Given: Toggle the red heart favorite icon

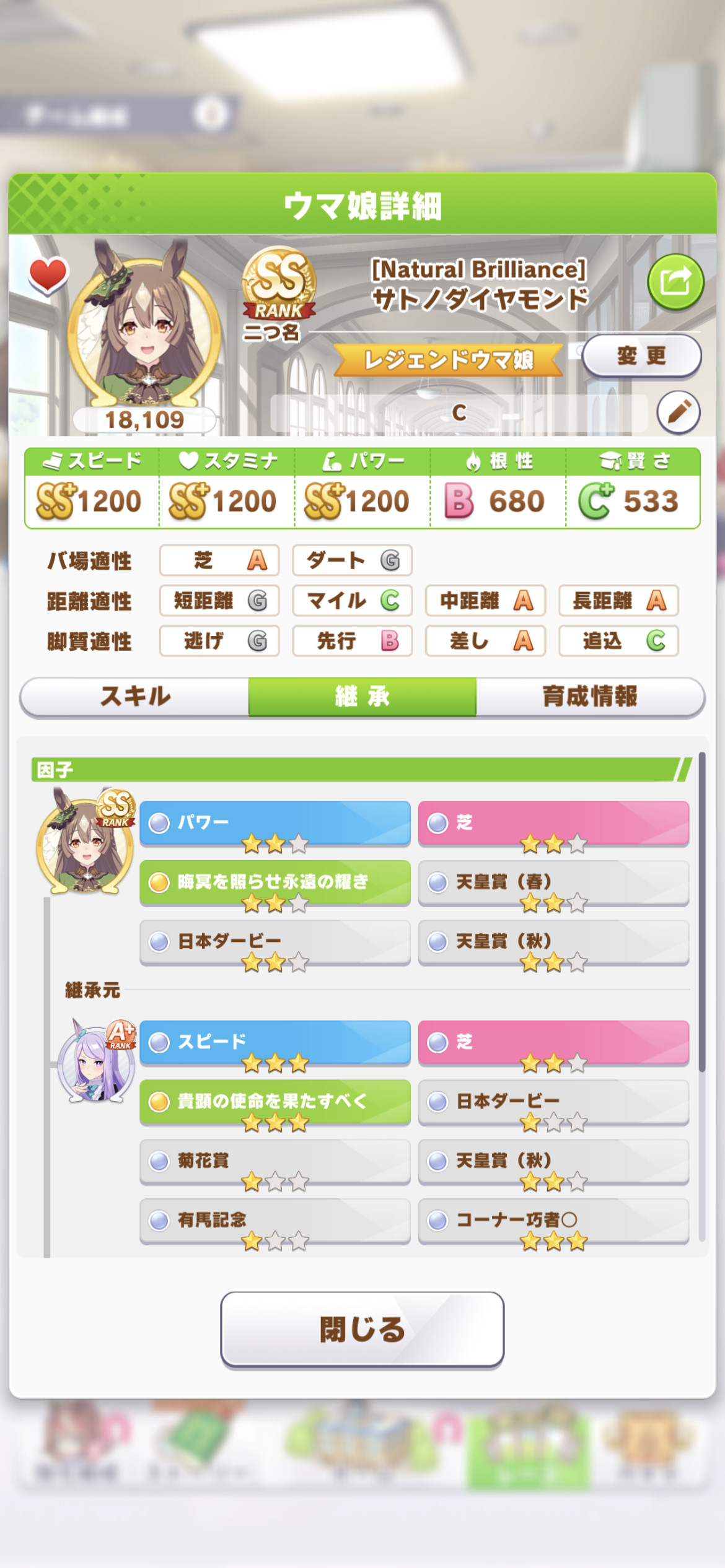Looking at the screenshot, I should coord(48,274).
